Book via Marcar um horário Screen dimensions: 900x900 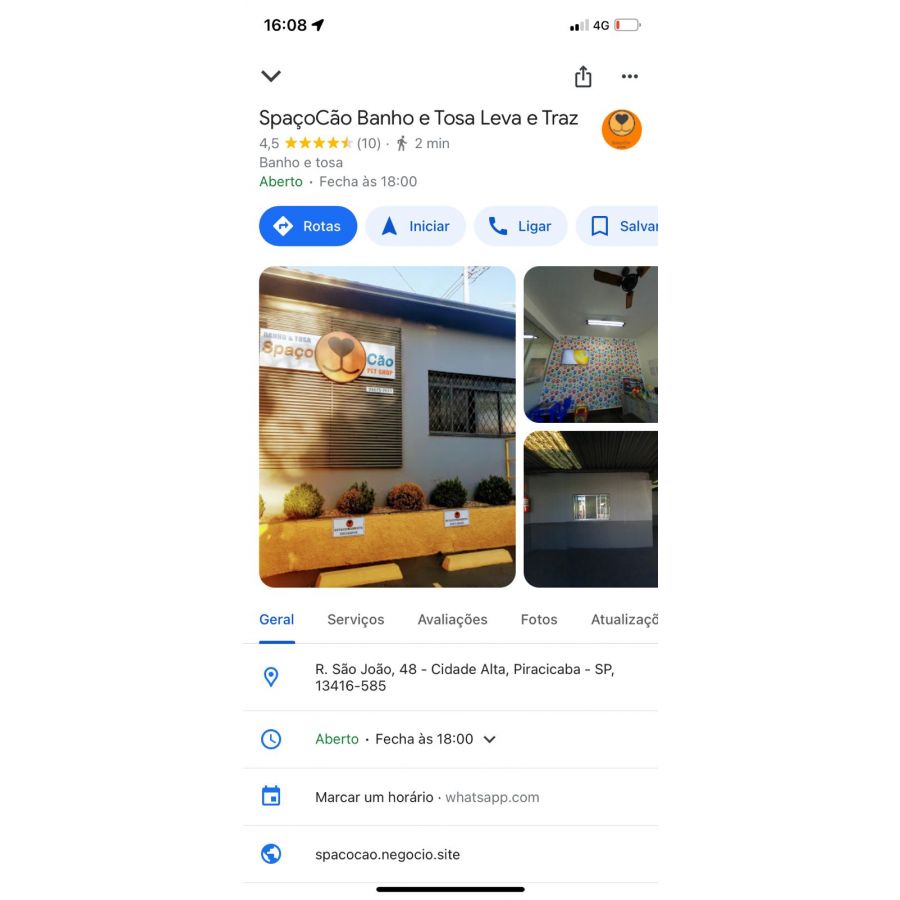[x=426, y=797]
